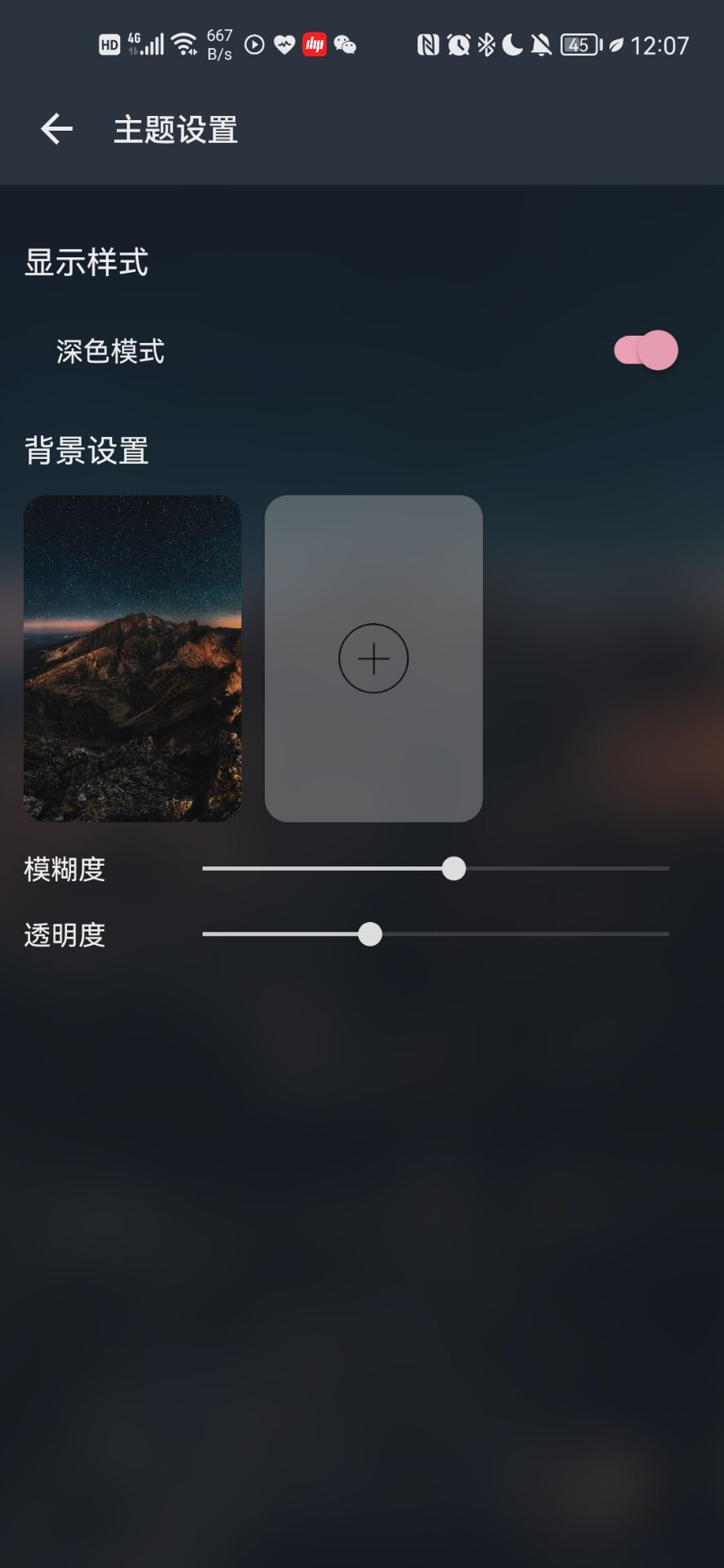Disable the 深色模式 dark mode switch

point(645,350)
